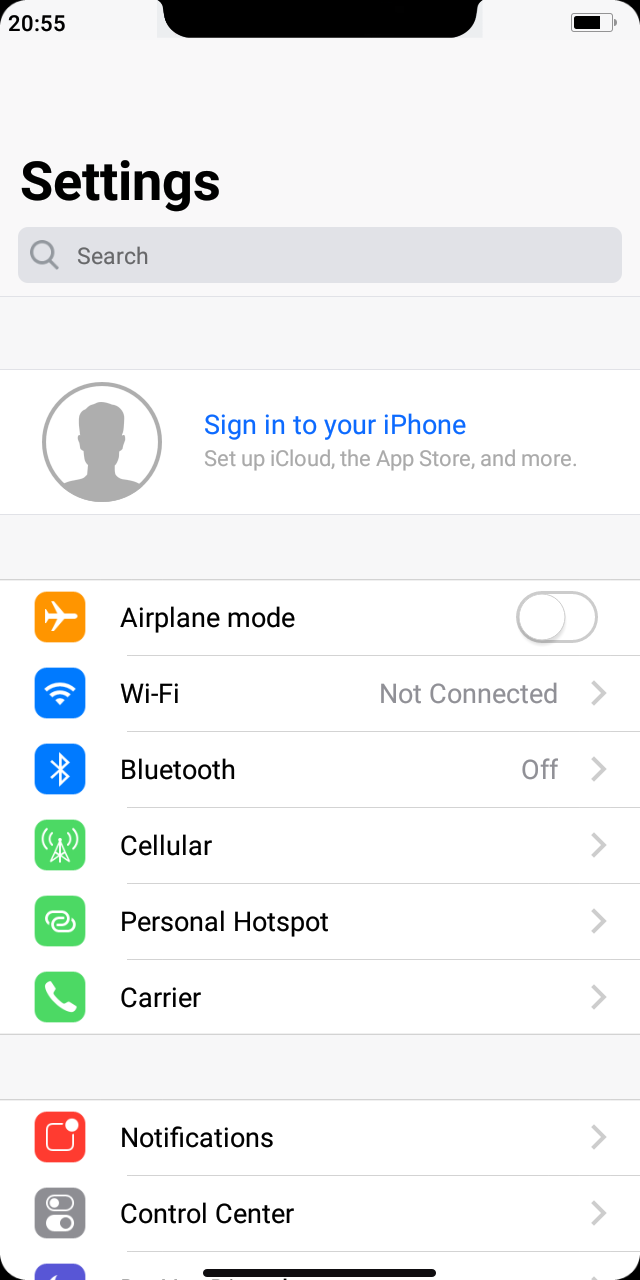
Task: Select the Carrier row
Action: pyautogui.click(x=320, y=997)
